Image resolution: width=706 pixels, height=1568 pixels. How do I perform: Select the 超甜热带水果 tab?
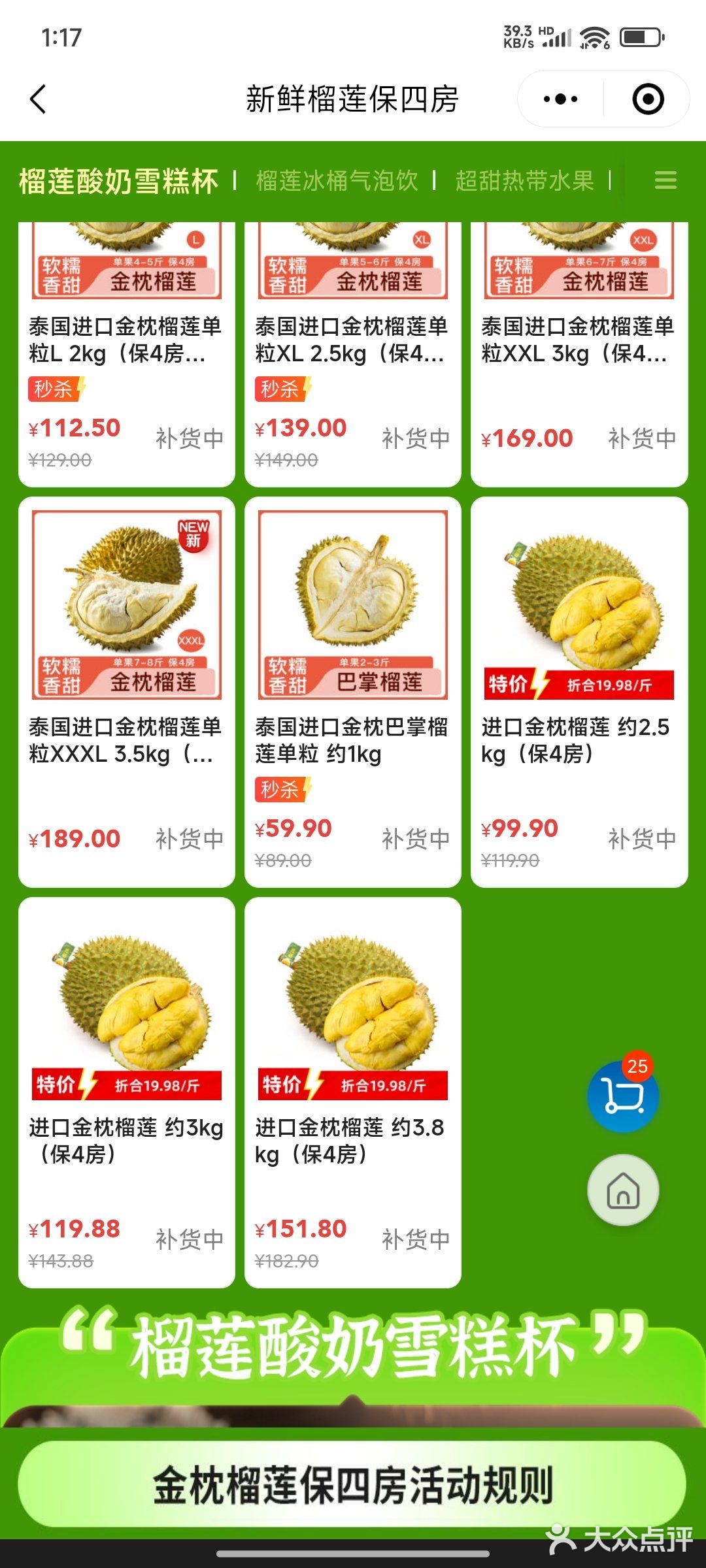pos(524,181)
